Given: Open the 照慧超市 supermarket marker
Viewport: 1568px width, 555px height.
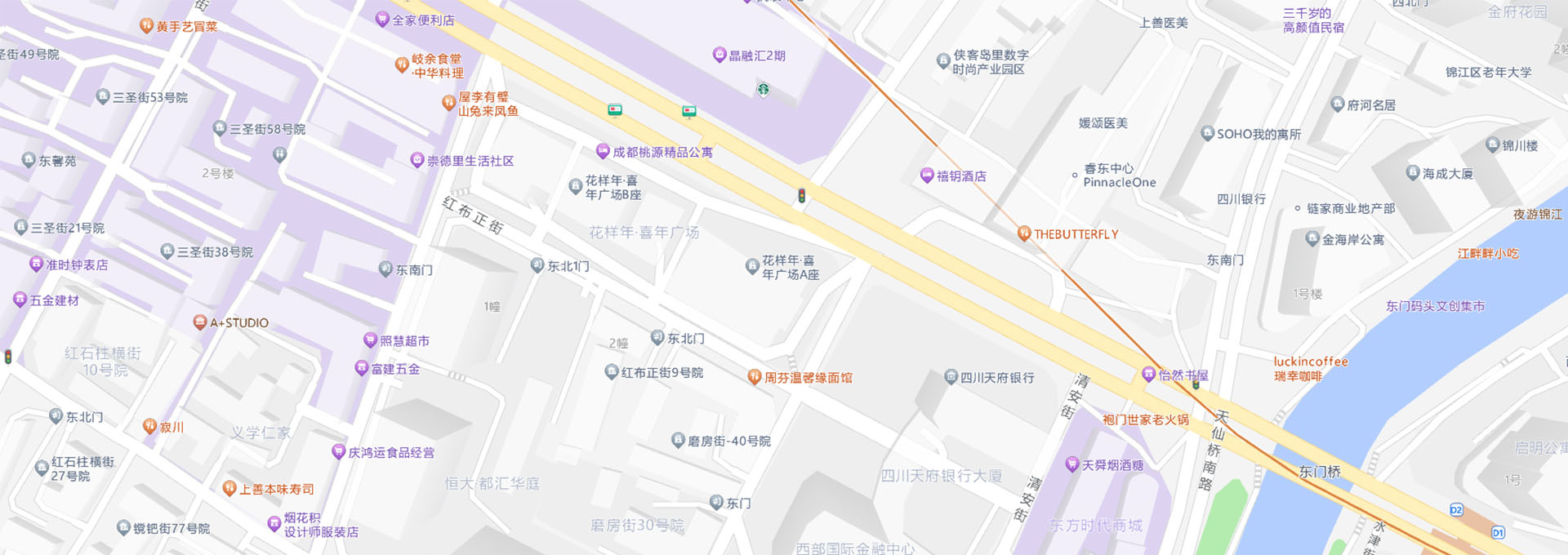Looking at the screenshot, I should [x=370, y=340].
